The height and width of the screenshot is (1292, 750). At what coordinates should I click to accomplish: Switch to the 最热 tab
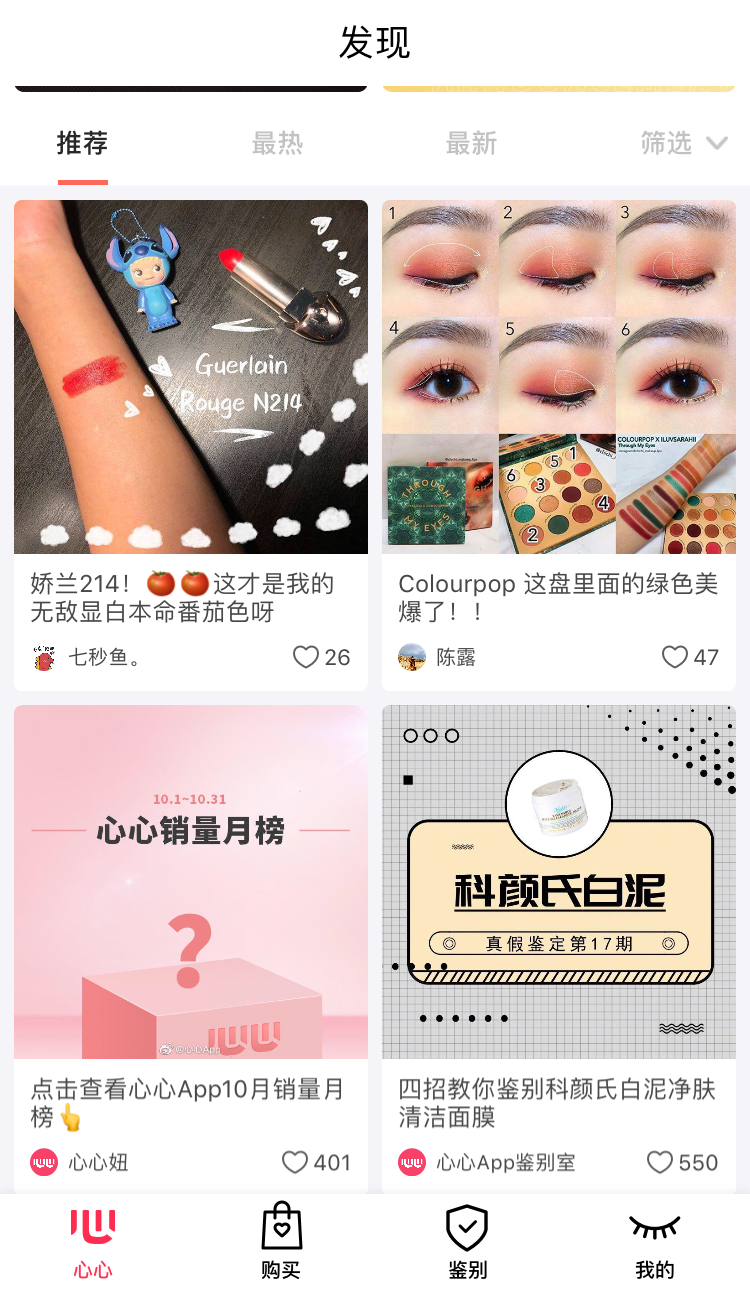[x=277, y=143]
